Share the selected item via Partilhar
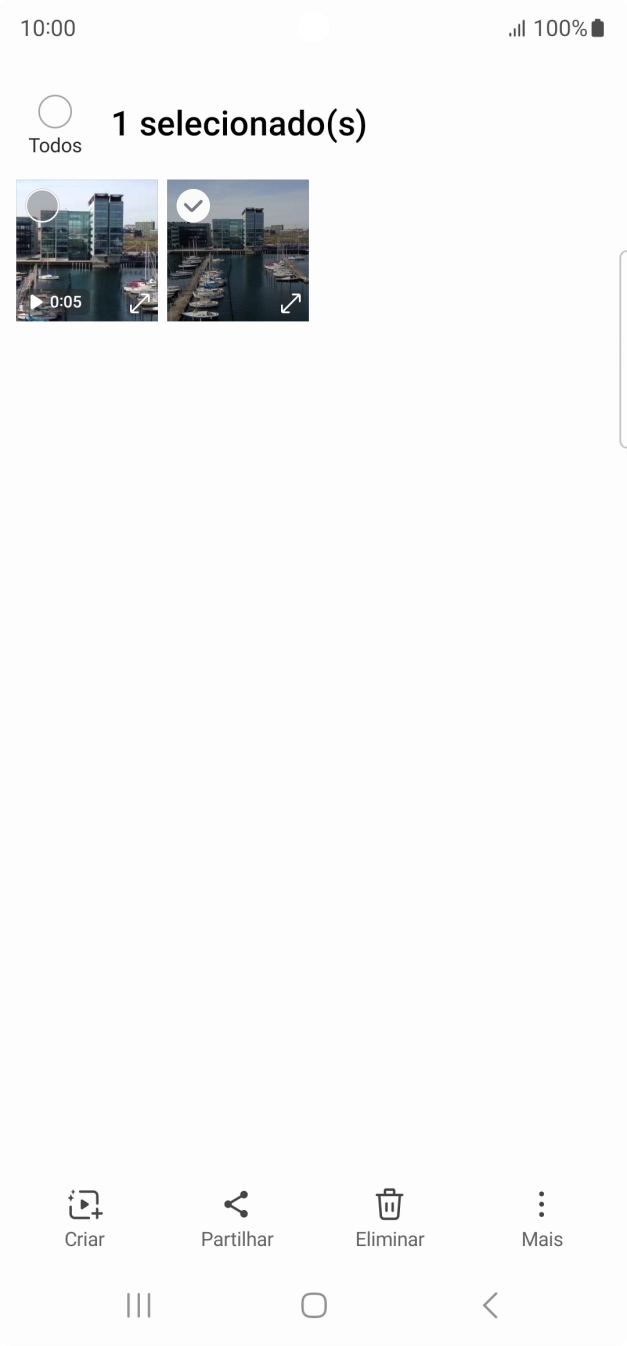The height and width of the screenshot is (1346, 627). (x=237, y=1219)
